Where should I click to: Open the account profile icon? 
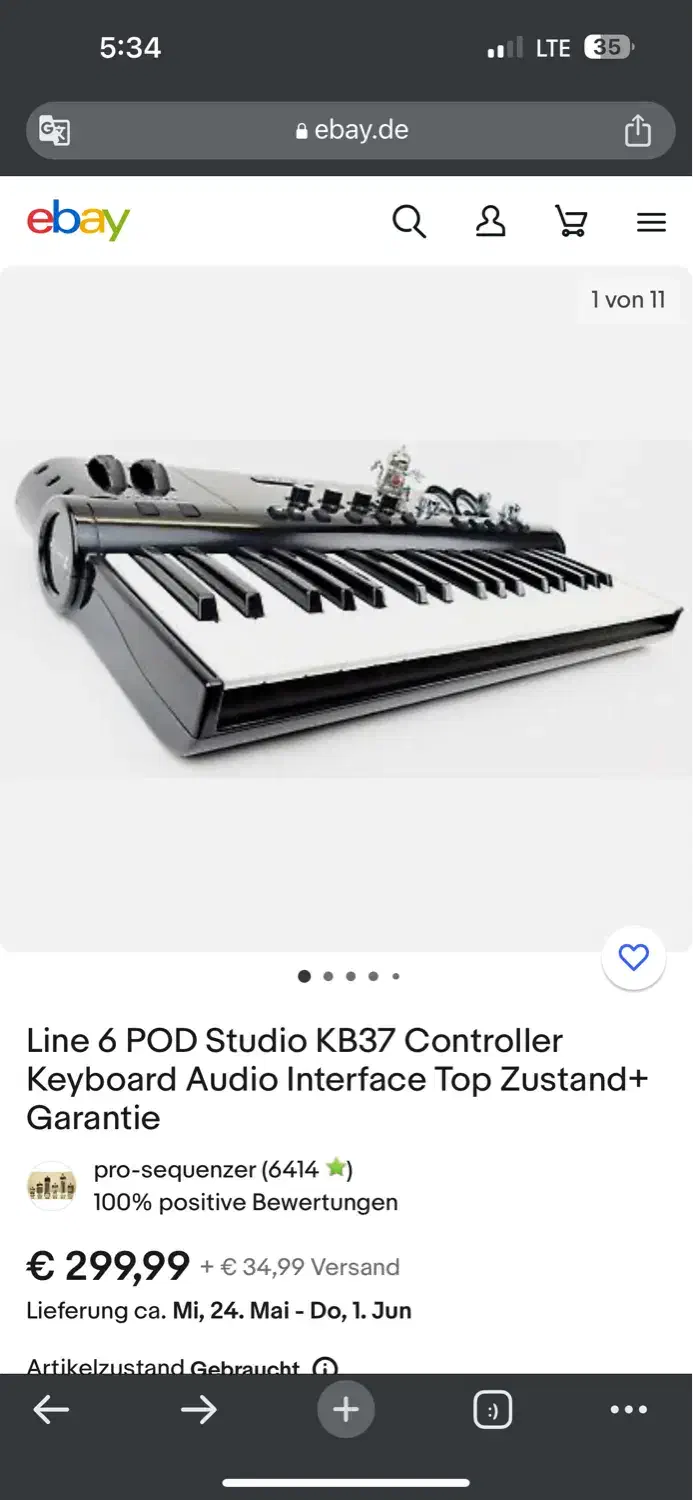pyautogui.click(x=490, y=221)
